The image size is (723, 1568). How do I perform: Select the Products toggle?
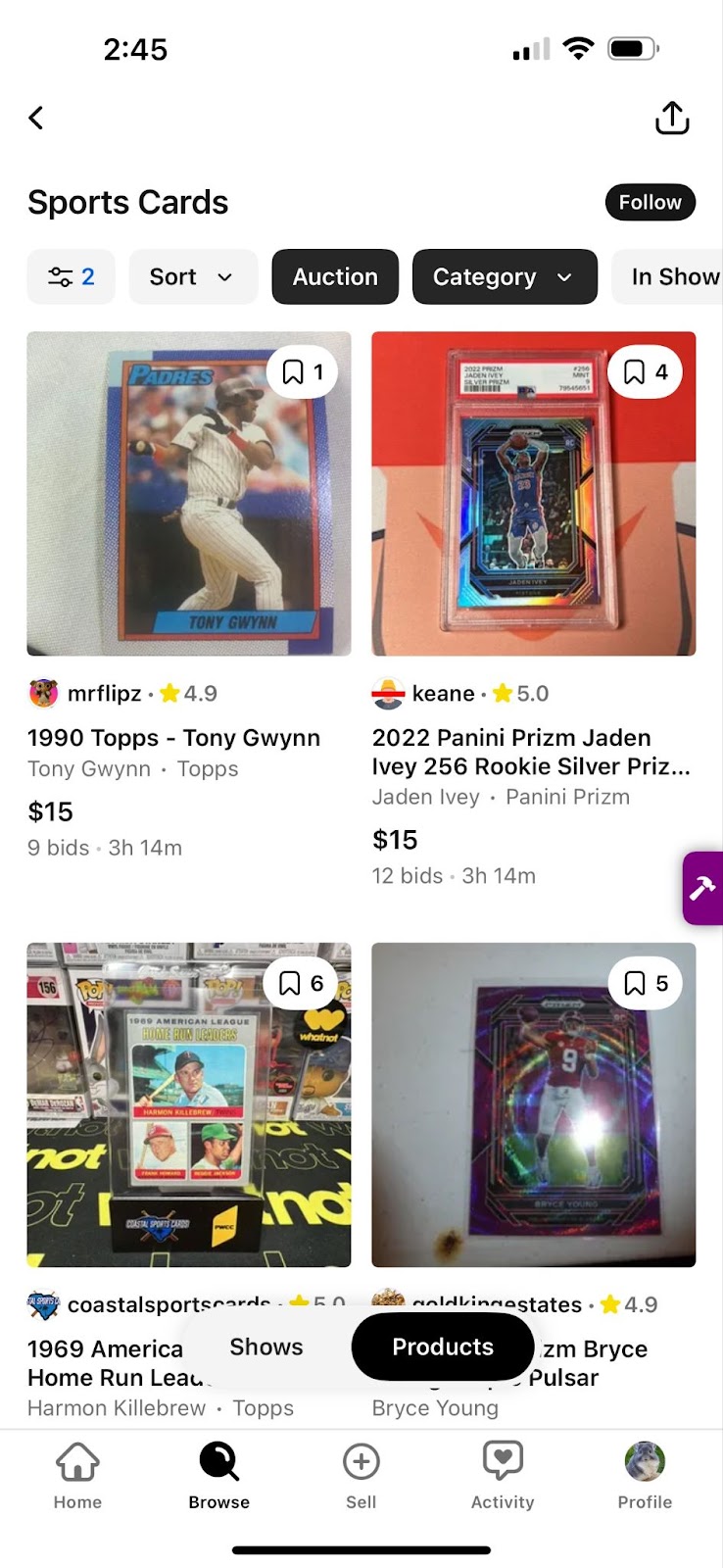tap(442, 1347)
